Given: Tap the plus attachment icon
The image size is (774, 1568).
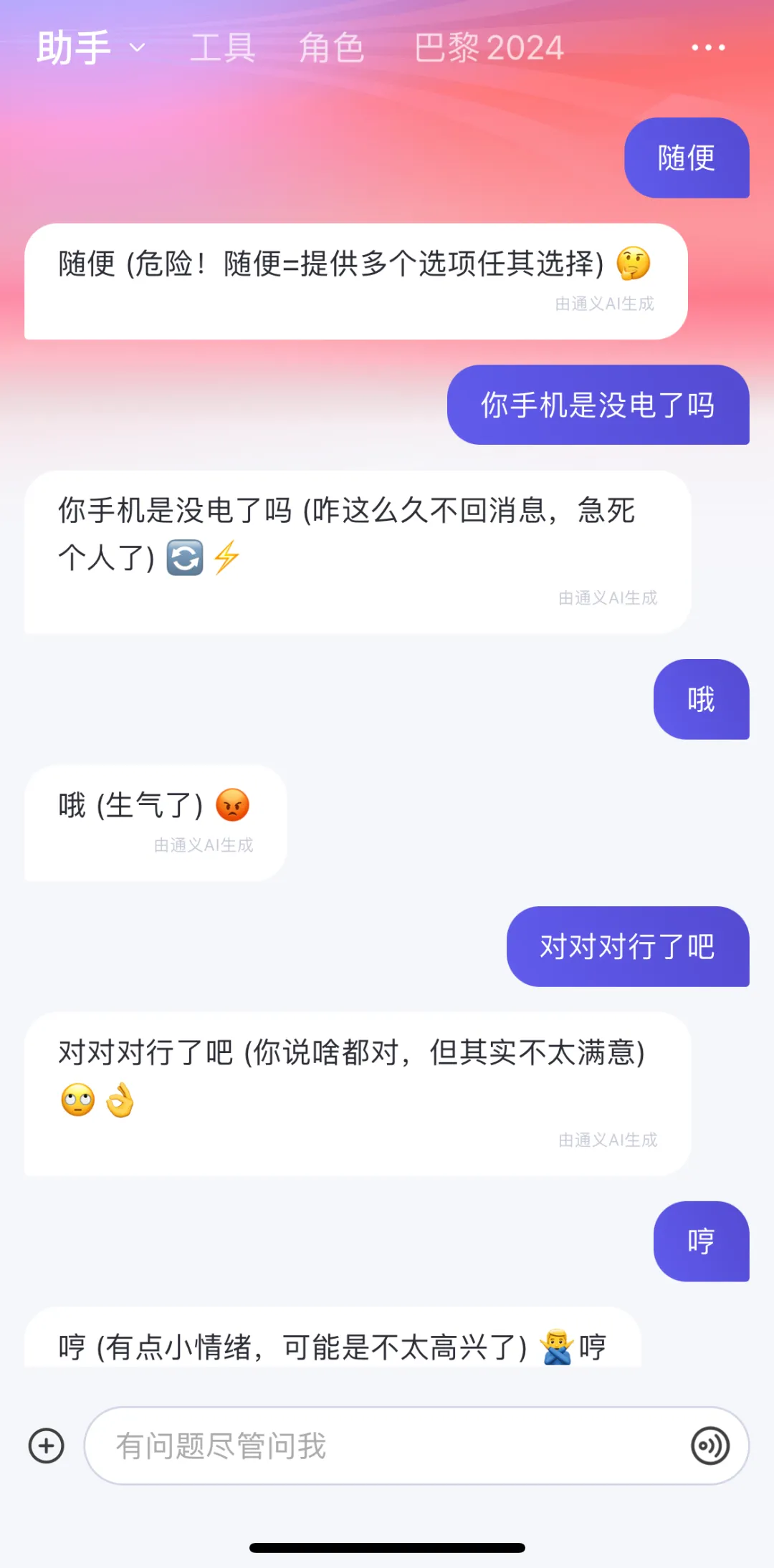Looking at the screenshot, I should (x=47, y=1446).
